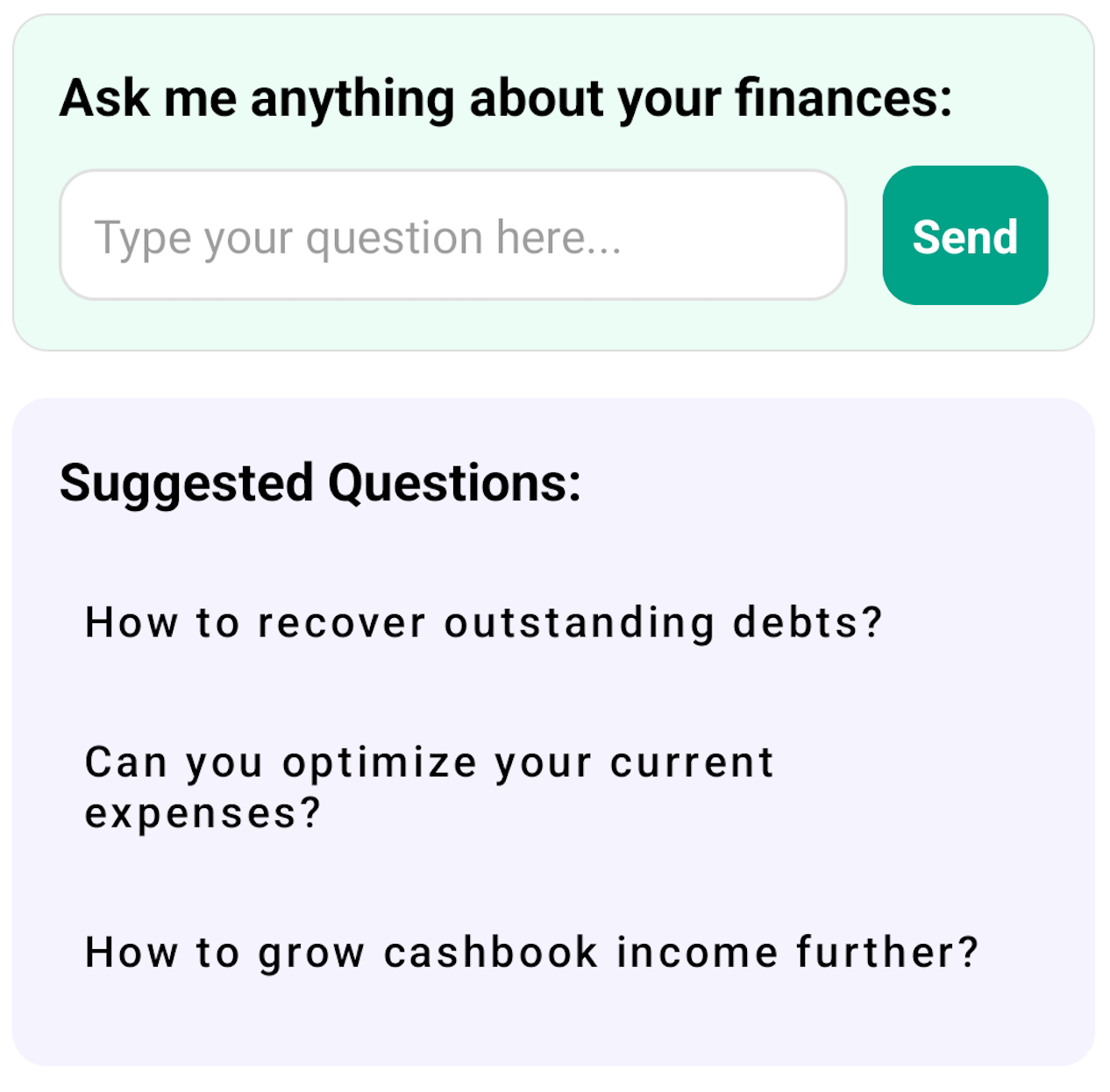Select 'How to recover outstanding debts?' suggestion
This screenshot has height=1092, width=1110.
[483, 623]
